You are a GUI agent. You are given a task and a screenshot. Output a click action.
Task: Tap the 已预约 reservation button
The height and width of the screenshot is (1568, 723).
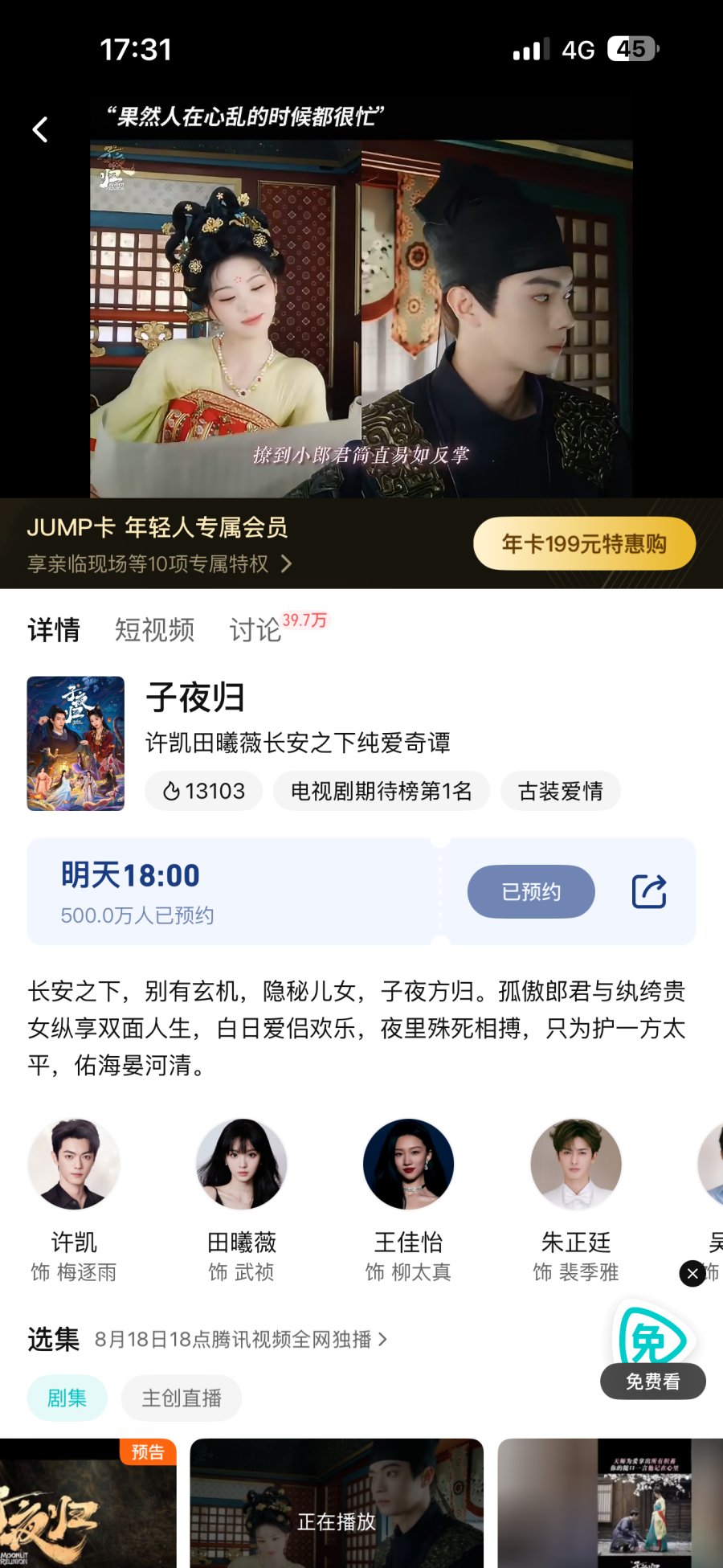point(531,892)
